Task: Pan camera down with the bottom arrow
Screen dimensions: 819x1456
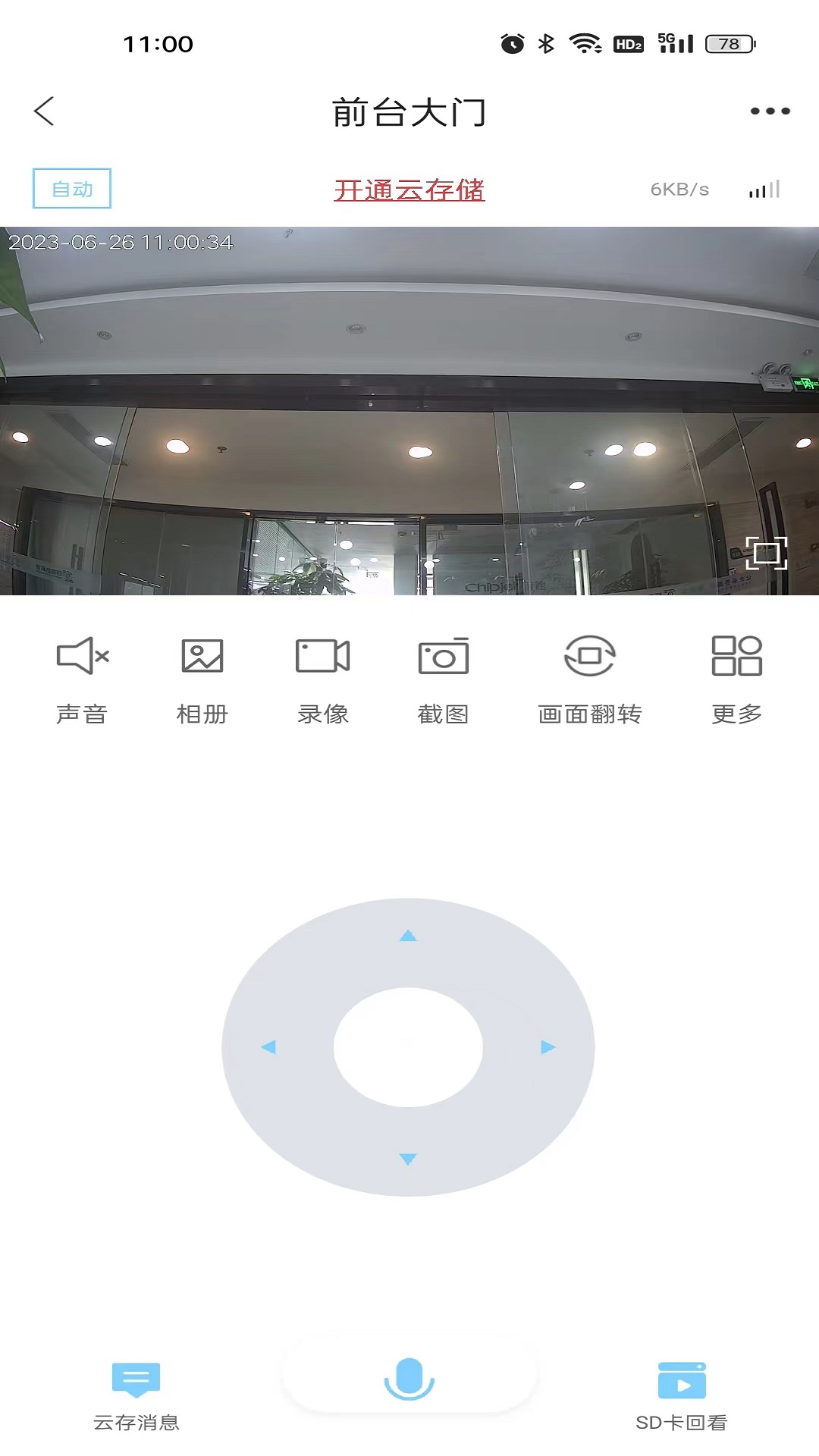Action: pyautogui.click(x=409, y=1158)
